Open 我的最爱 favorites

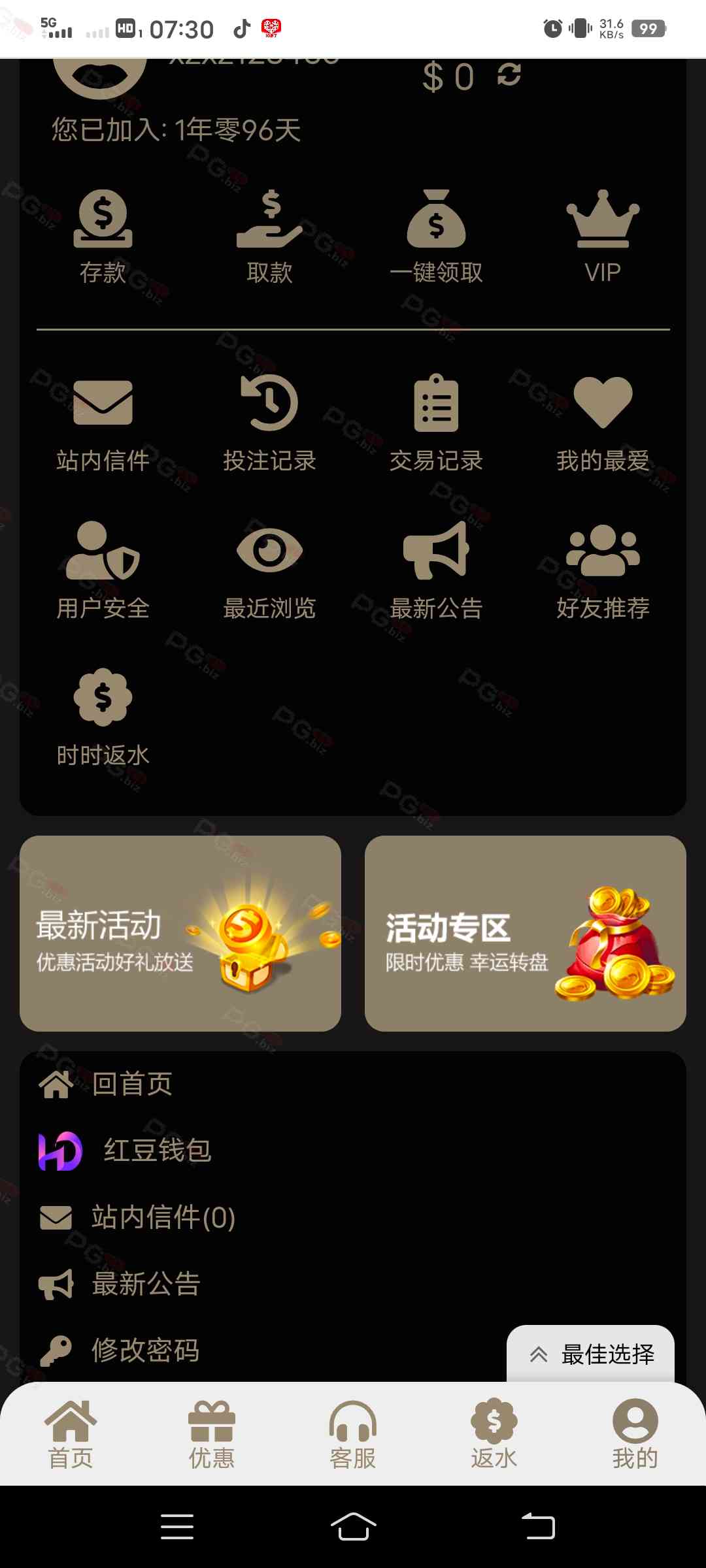click(603, 423)
